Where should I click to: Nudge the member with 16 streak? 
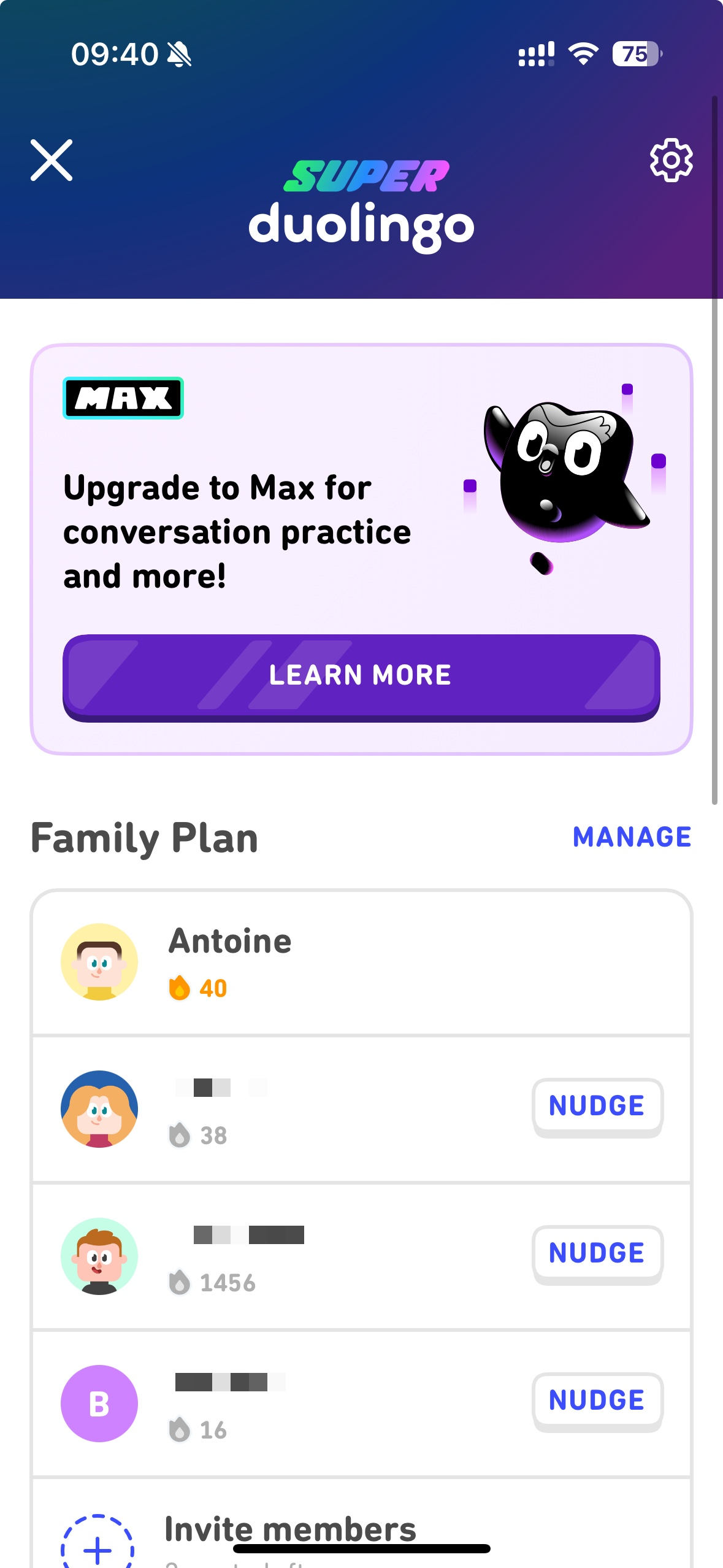[x=597, y=1401]
